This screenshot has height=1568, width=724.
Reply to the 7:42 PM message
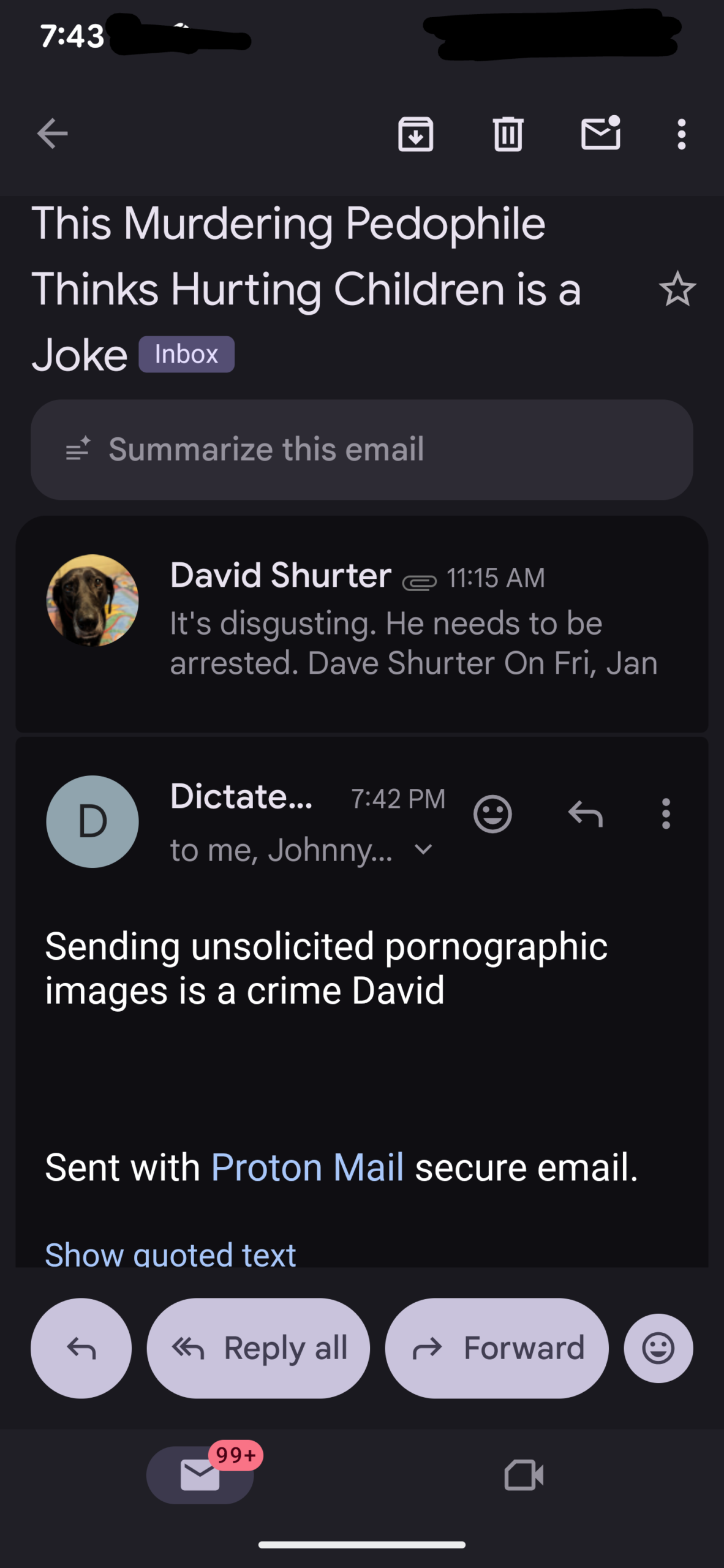click(x=586, y=815)
